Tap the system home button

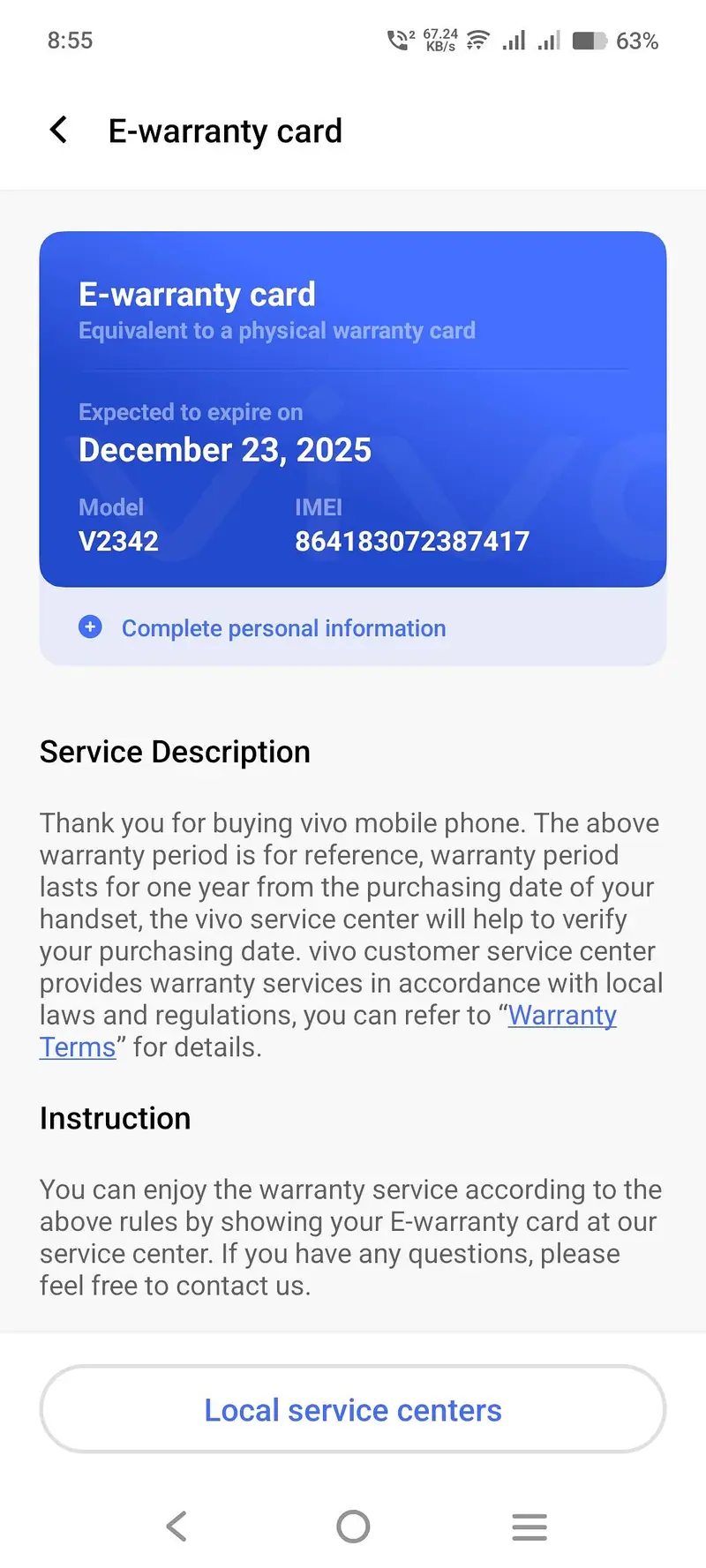click(x=353, y=1526)
